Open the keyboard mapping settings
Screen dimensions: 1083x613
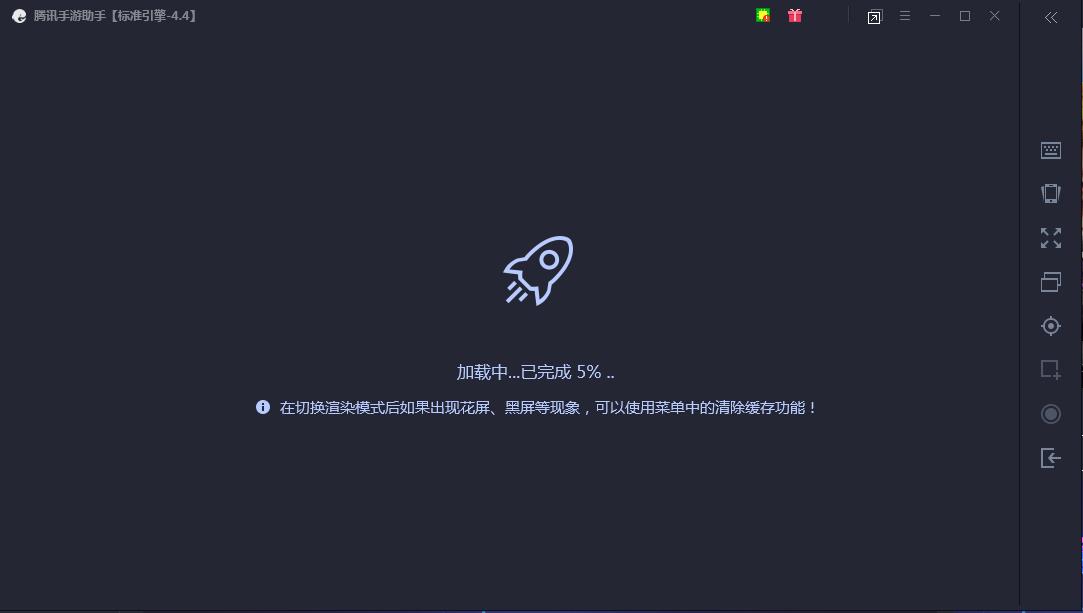pyautogui.click(x=1051, y=150)
